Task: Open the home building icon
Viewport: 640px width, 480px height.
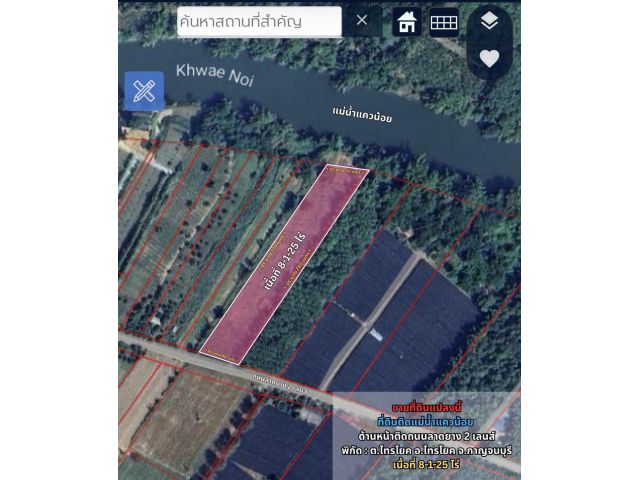Action: click(x=406, y=21)
